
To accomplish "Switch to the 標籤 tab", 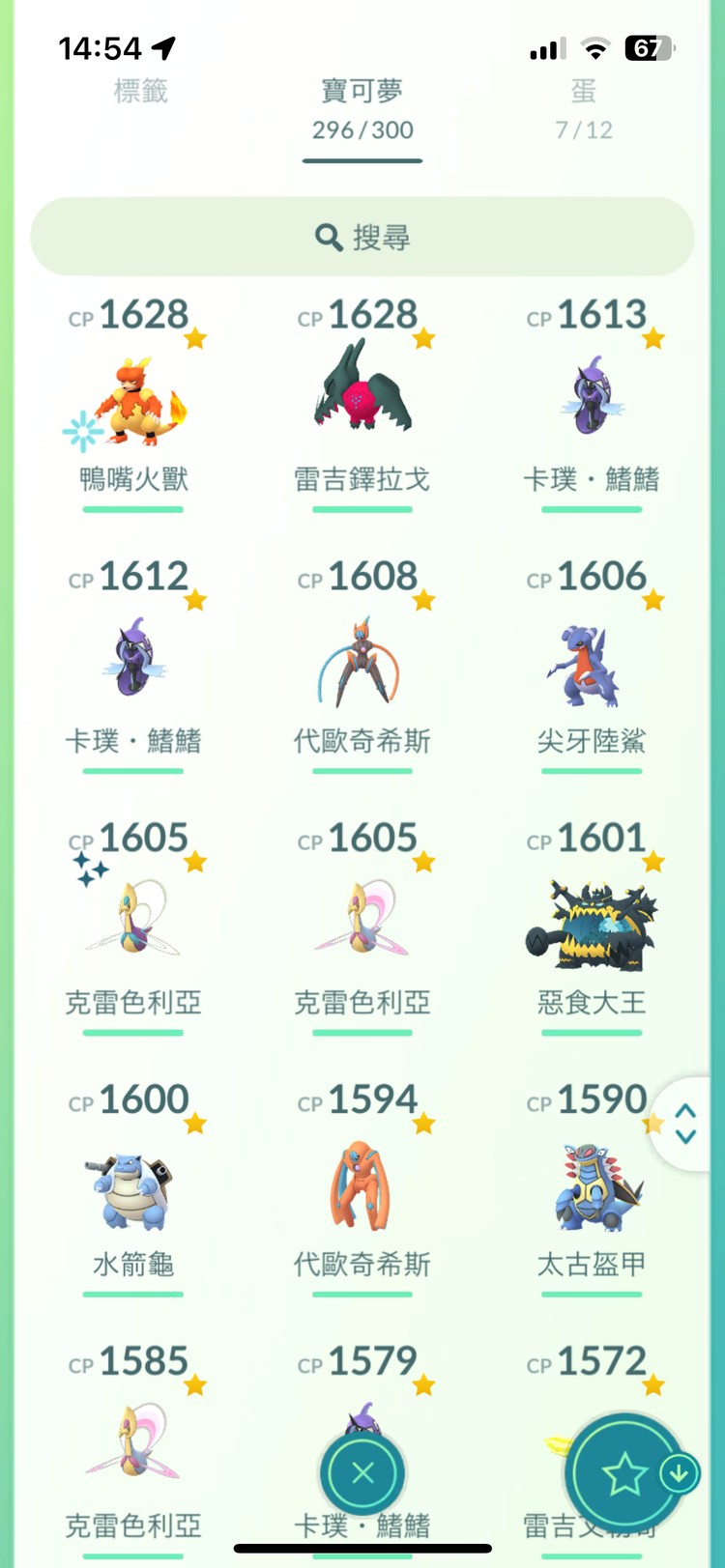I will pyautogui.click(x=143, y=93).
